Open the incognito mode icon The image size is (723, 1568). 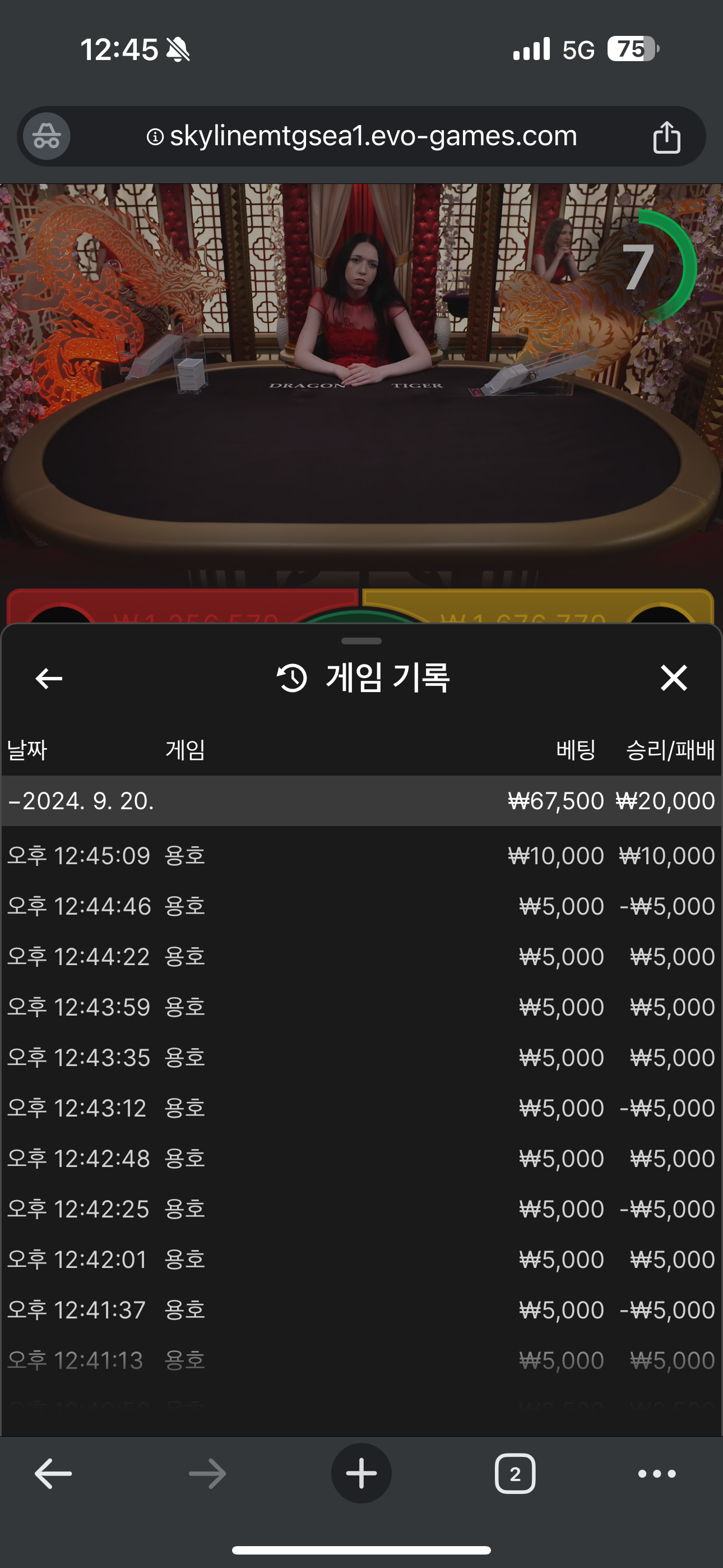click(x=47, y=136)
